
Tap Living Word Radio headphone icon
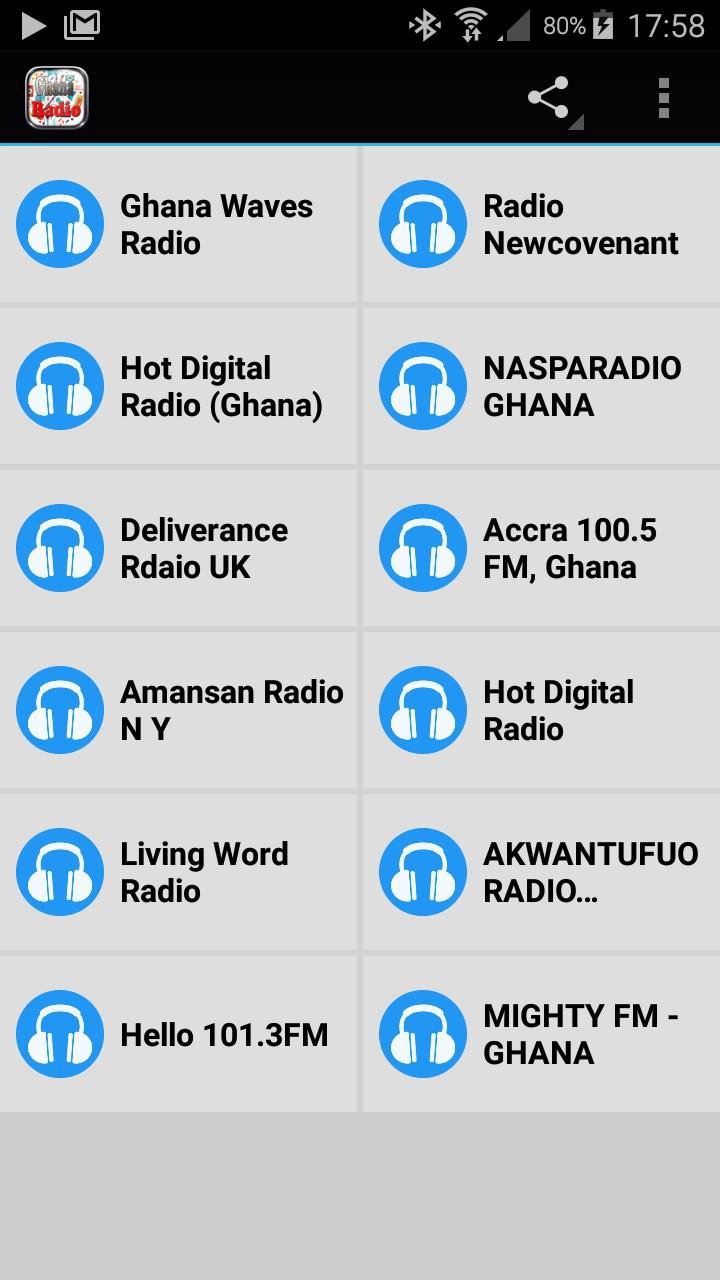[x=60, y=871]
